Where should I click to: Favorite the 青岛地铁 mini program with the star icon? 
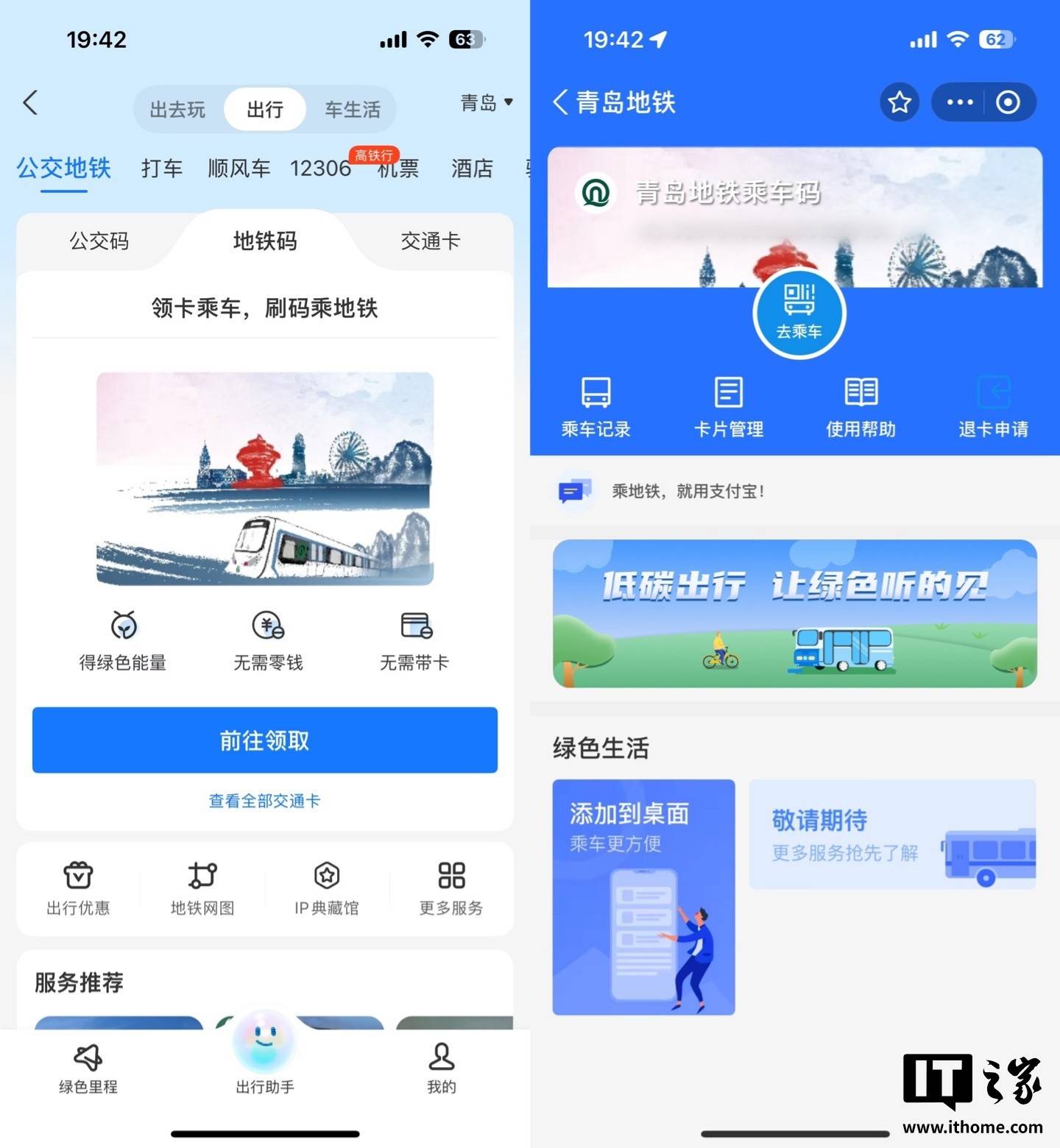click(x=899, y=102)
